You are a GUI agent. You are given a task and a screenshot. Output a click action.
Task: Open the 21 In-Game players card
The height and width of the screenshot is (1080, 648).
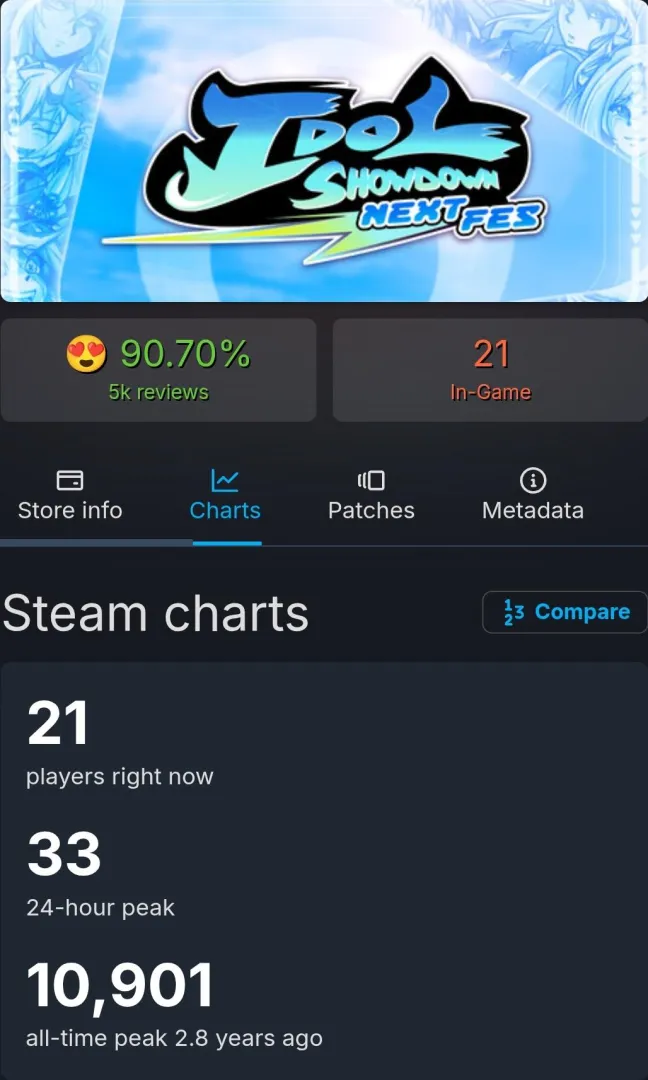(x=490, y=370)
